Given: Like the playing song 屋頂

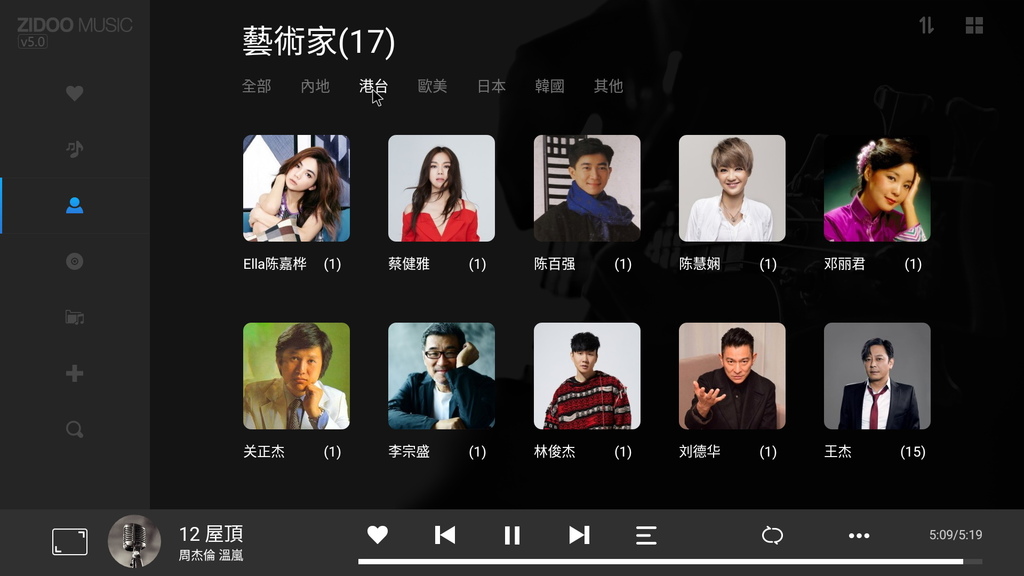Looking at the screenshot, I should coord(377,535).
